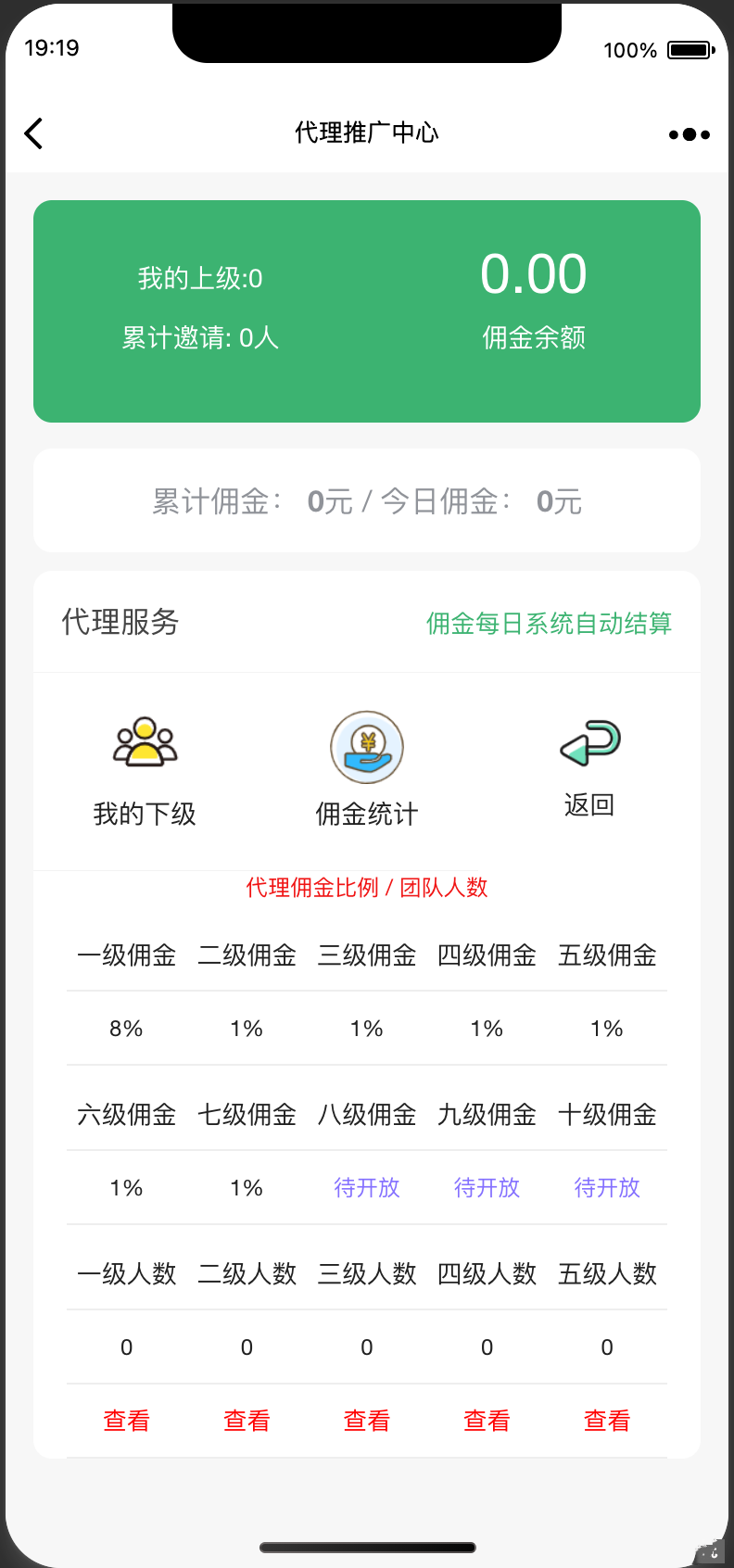This screenshot has height=1568, width=734.
Task: Click 查看 under 一级人数
Action: pos(126,1420)
